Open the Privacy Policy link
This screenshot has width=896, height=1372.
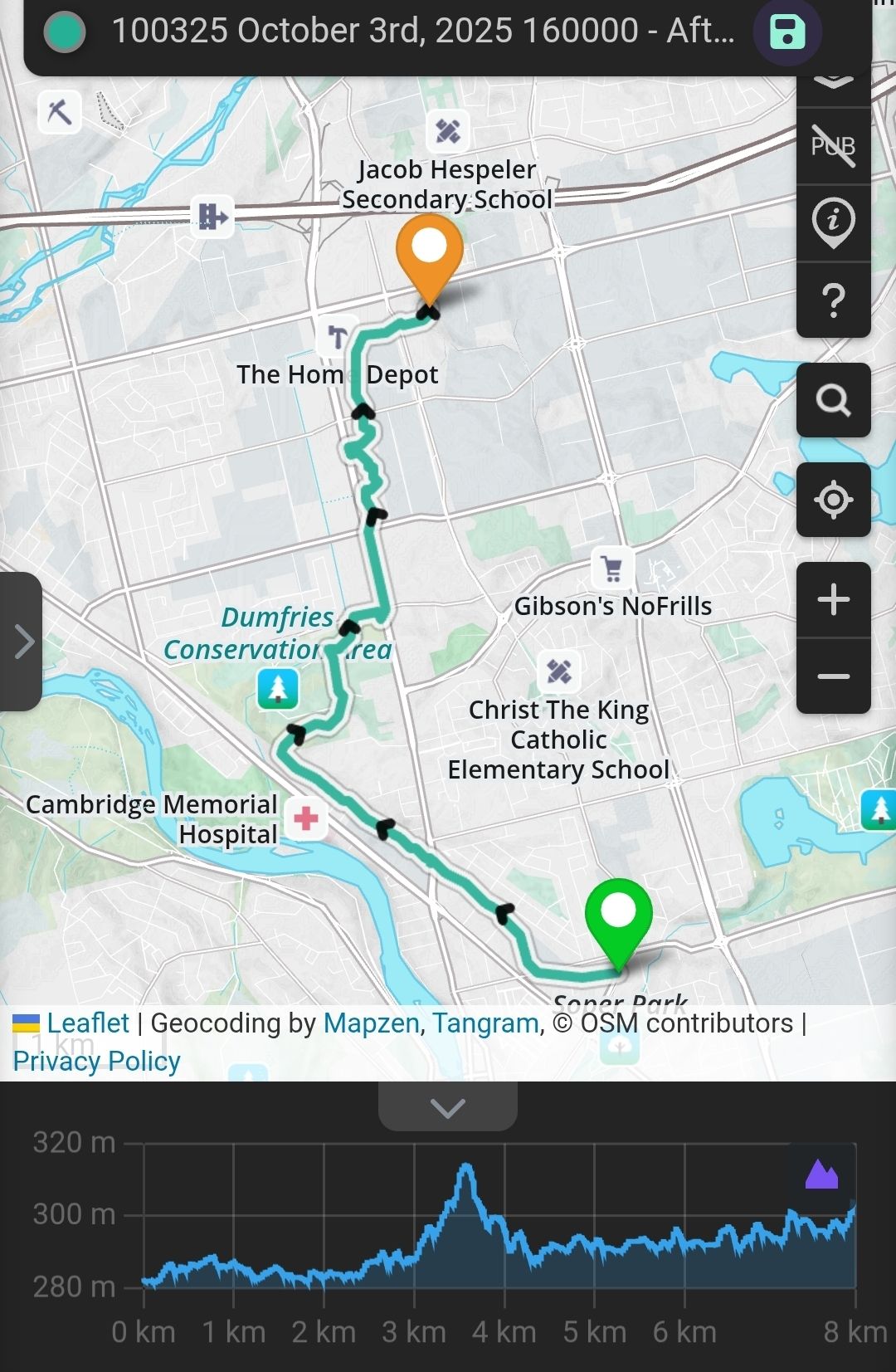click(x=96, y=1061)
